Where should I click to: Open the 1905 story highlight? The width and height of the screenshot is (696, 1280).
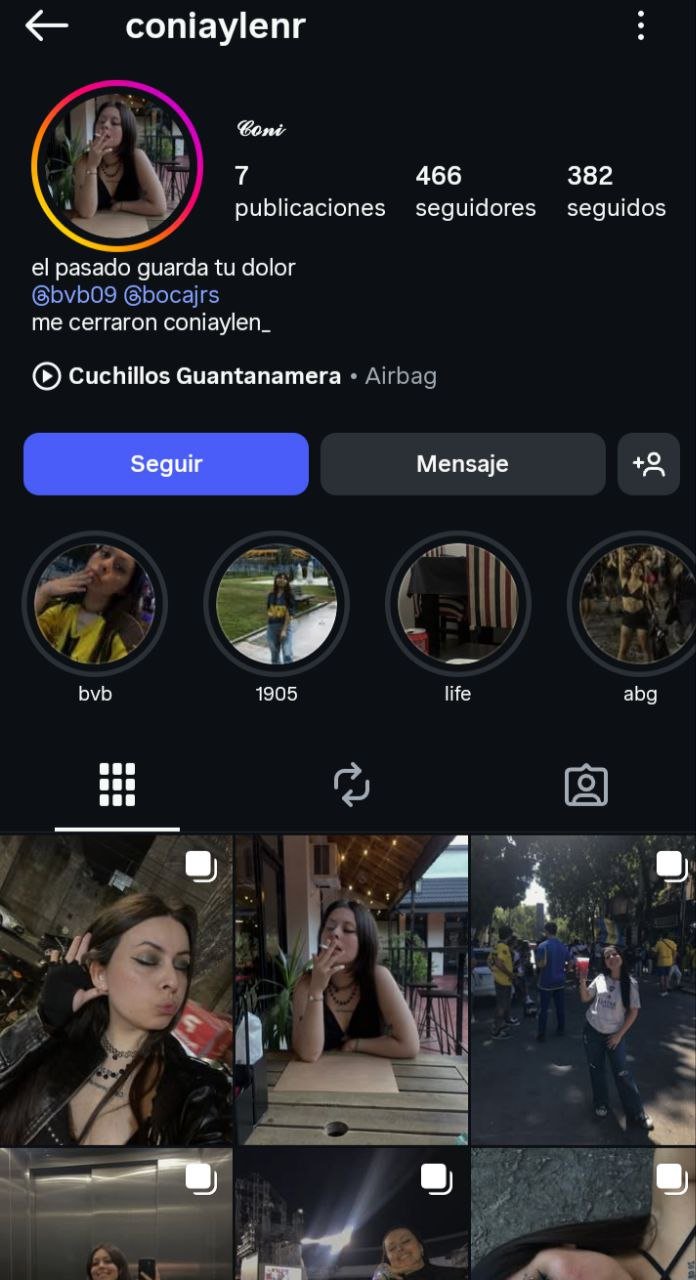pos(276,604)
